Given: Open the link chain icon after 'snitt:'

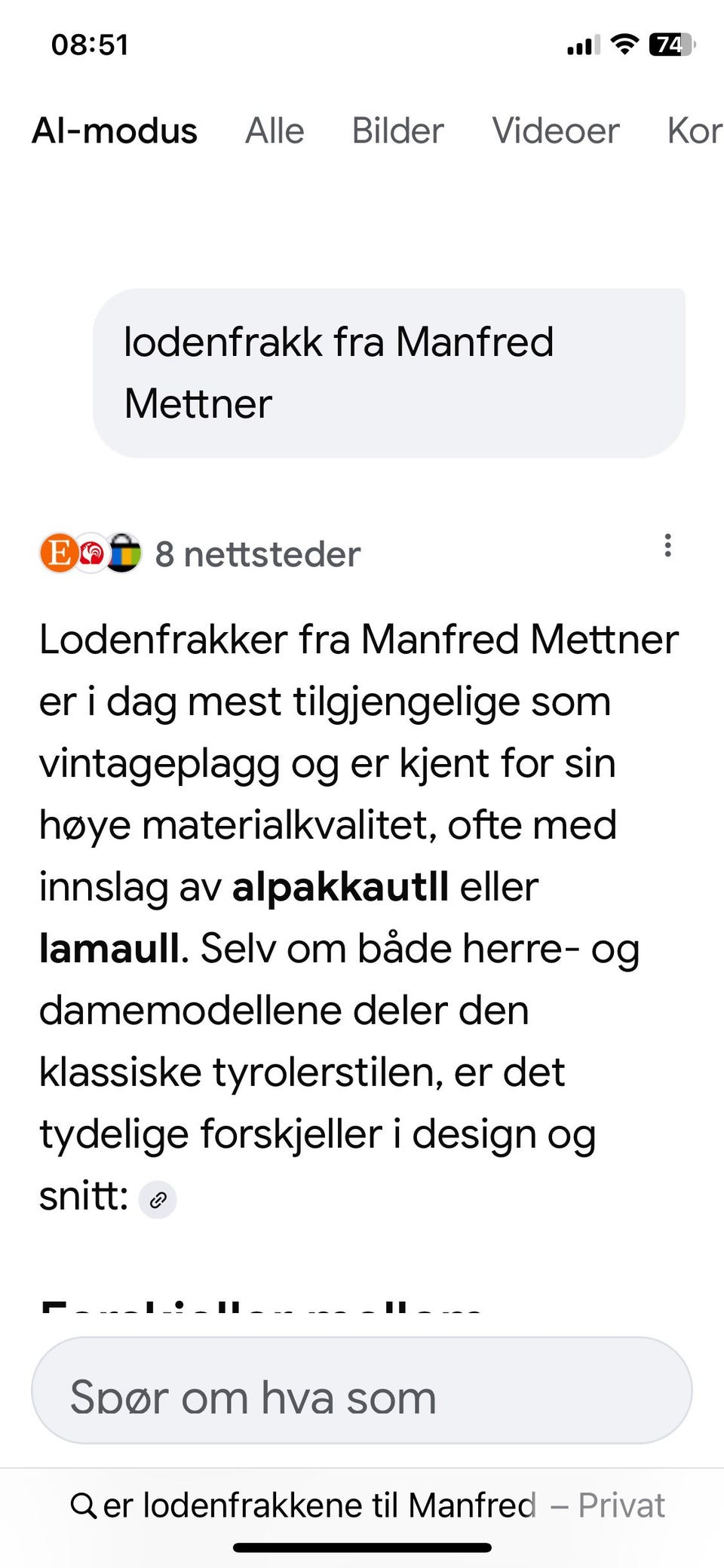Looking at the screenshot, I should tap(158, 1198).
